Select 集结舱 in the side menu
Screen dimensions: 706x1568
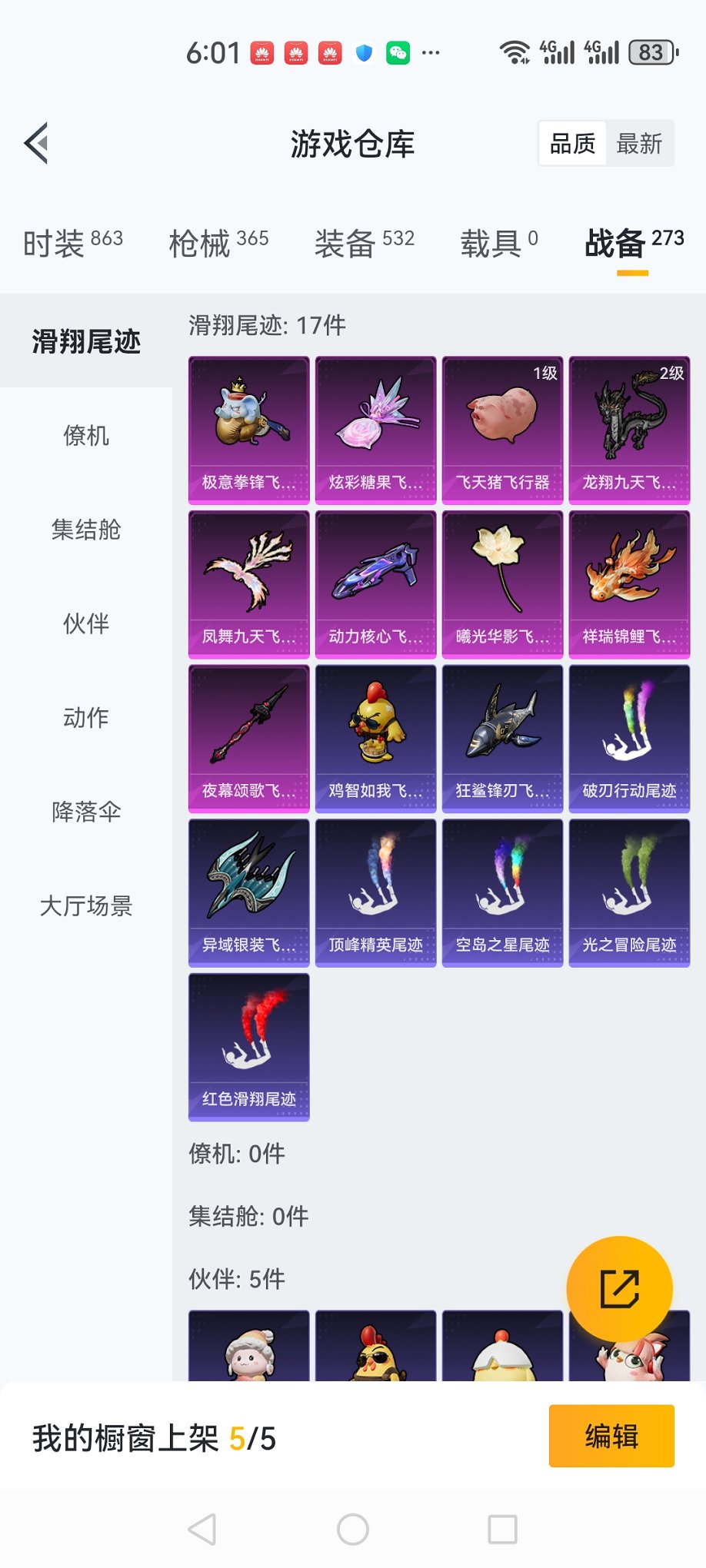click(x=86, y=530)
